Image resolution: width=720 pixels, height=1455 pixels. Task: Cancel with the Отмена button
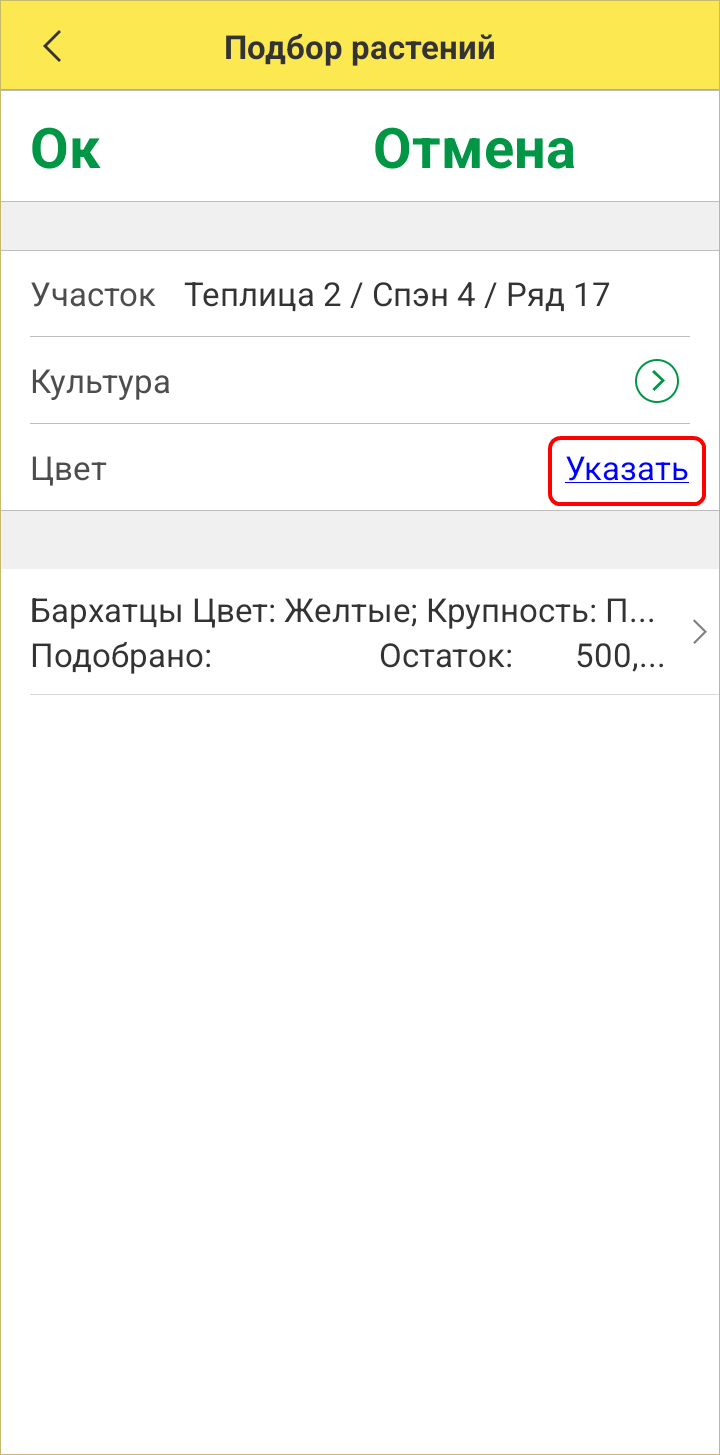pos(474,151)
